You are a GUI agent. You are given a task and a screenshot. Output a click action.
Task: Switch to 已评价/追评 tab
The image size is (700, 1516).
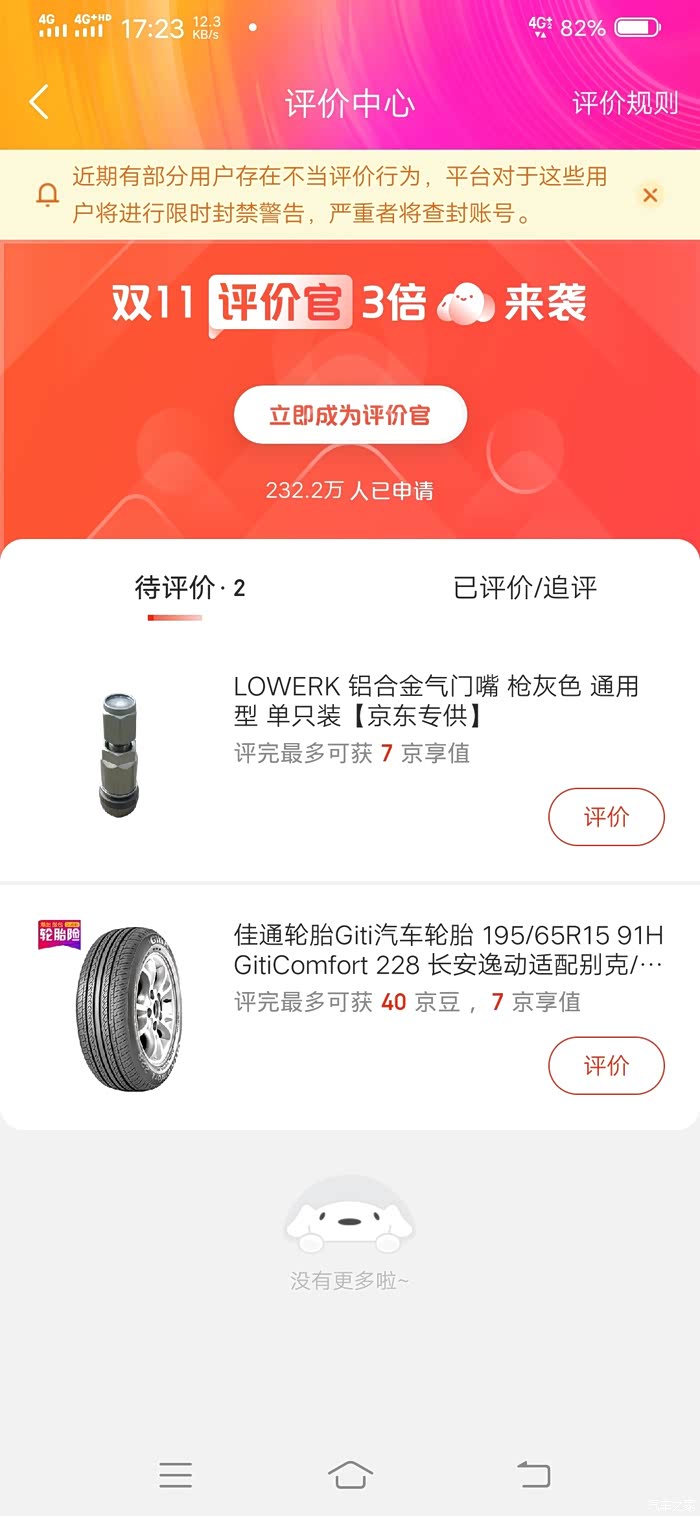coord(525,588)
